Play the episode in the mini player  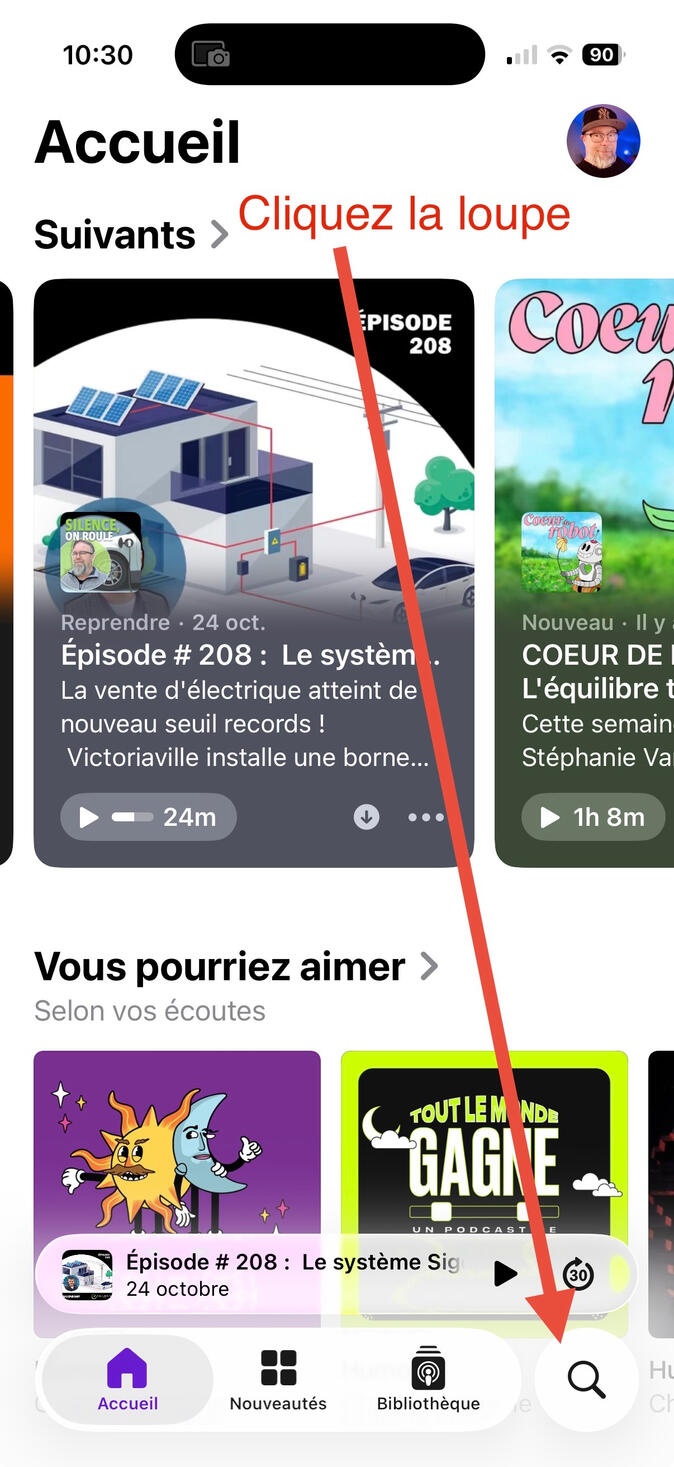(x=506, y=1274)
